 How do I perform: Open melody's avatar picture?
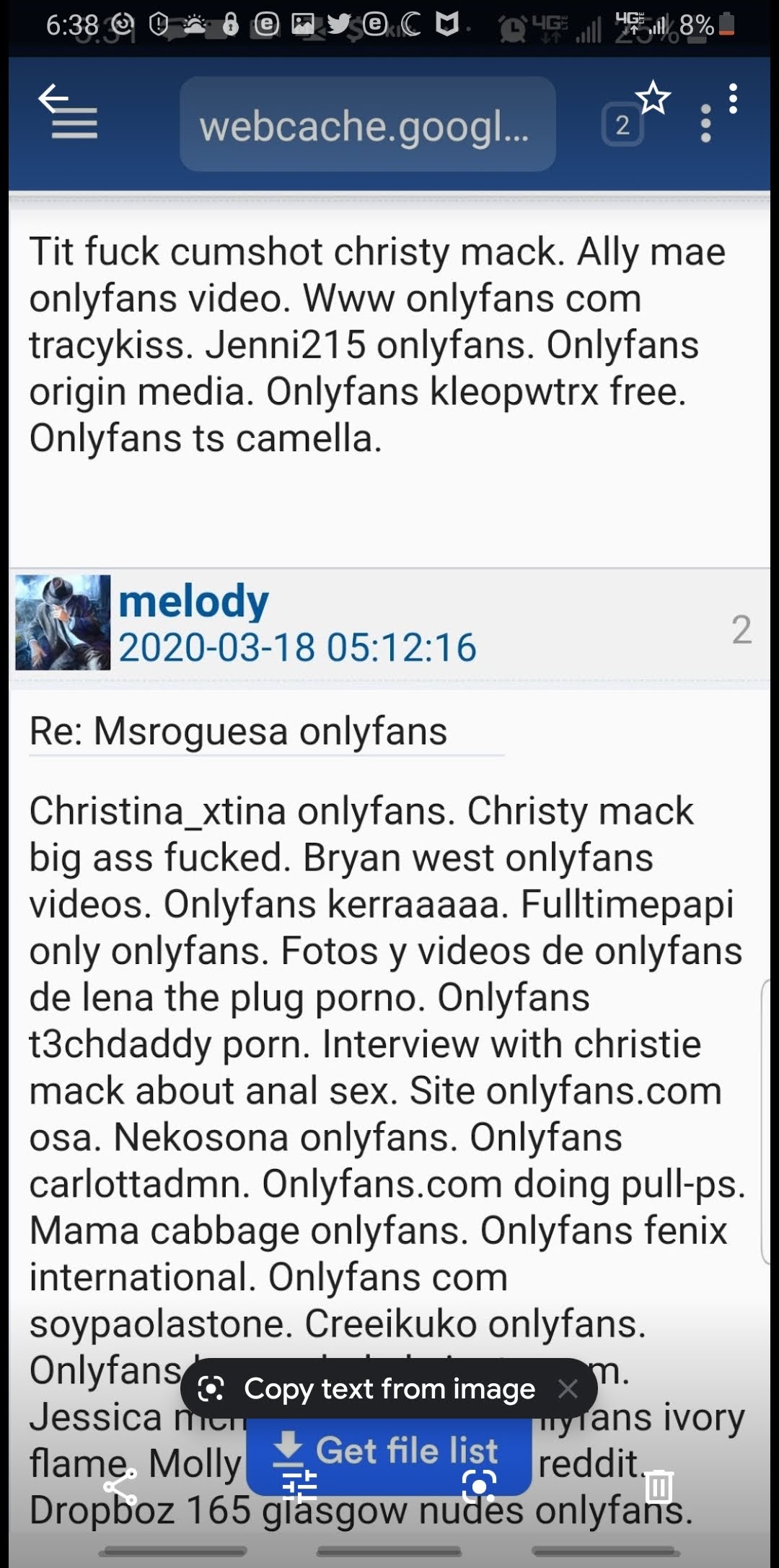[63, 623]
